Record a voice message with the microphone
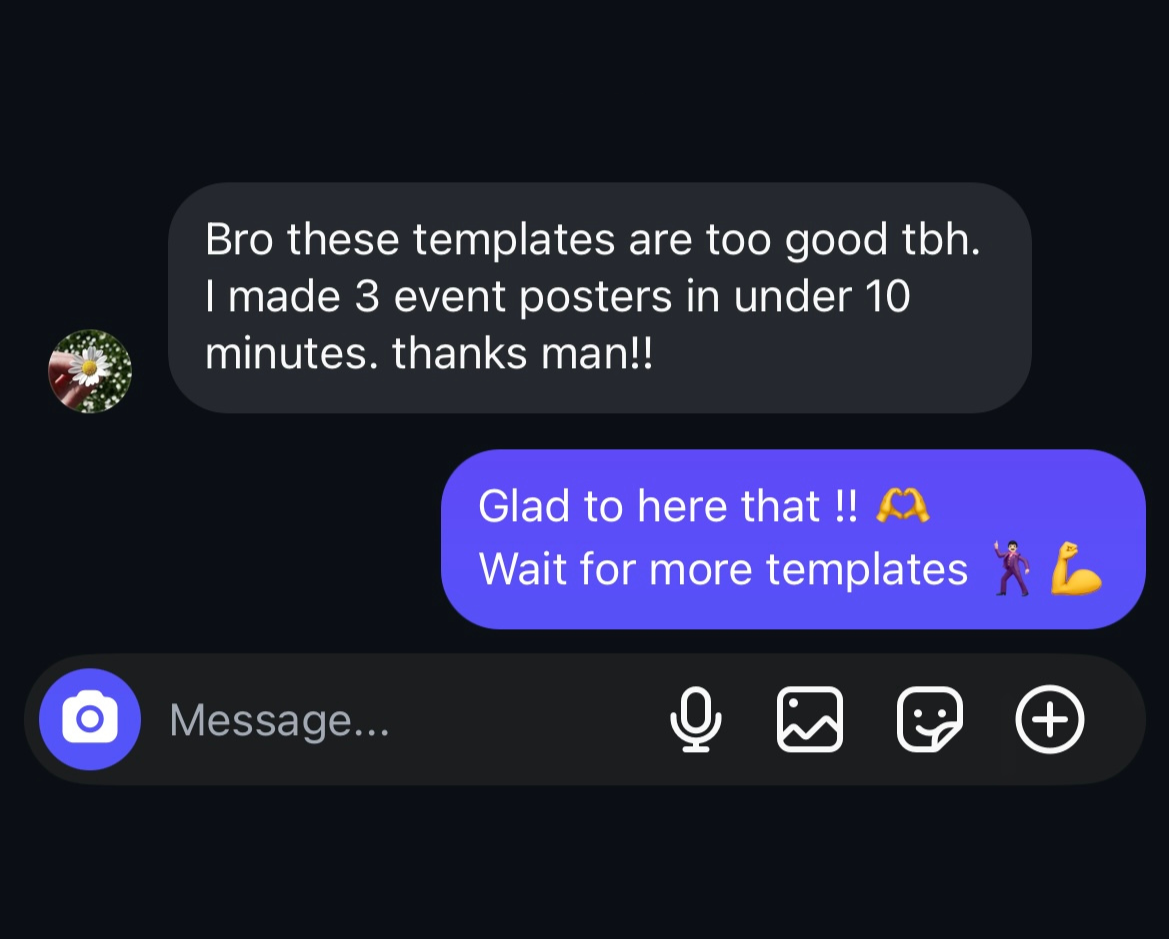The image size is (1169, 939). tap(695, 719)
